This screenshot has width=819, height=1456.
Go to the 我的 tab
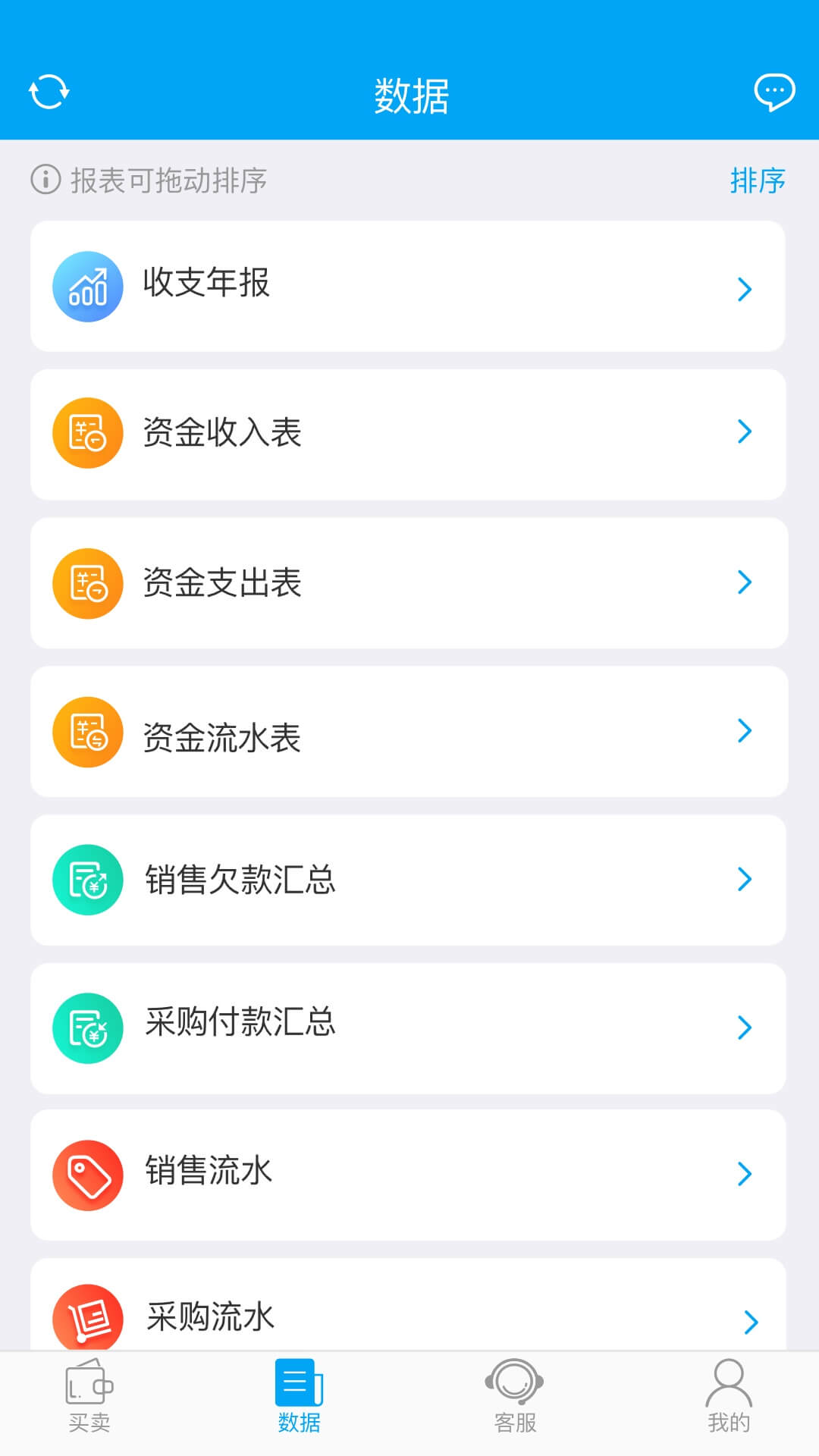pyautogui.click(x=729, y=1397)
